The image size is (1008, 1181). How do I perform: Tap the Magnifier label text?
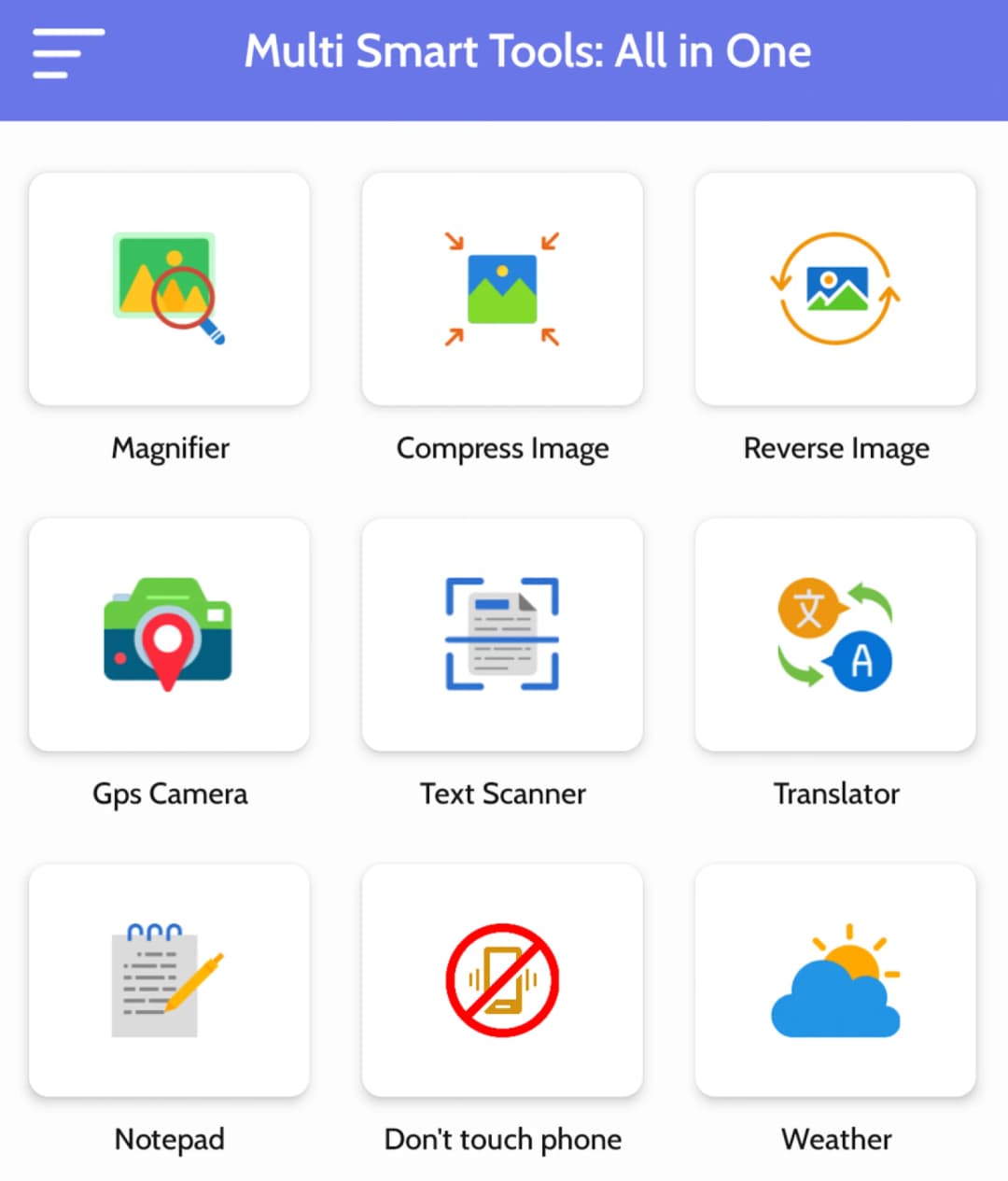(171, 448)
